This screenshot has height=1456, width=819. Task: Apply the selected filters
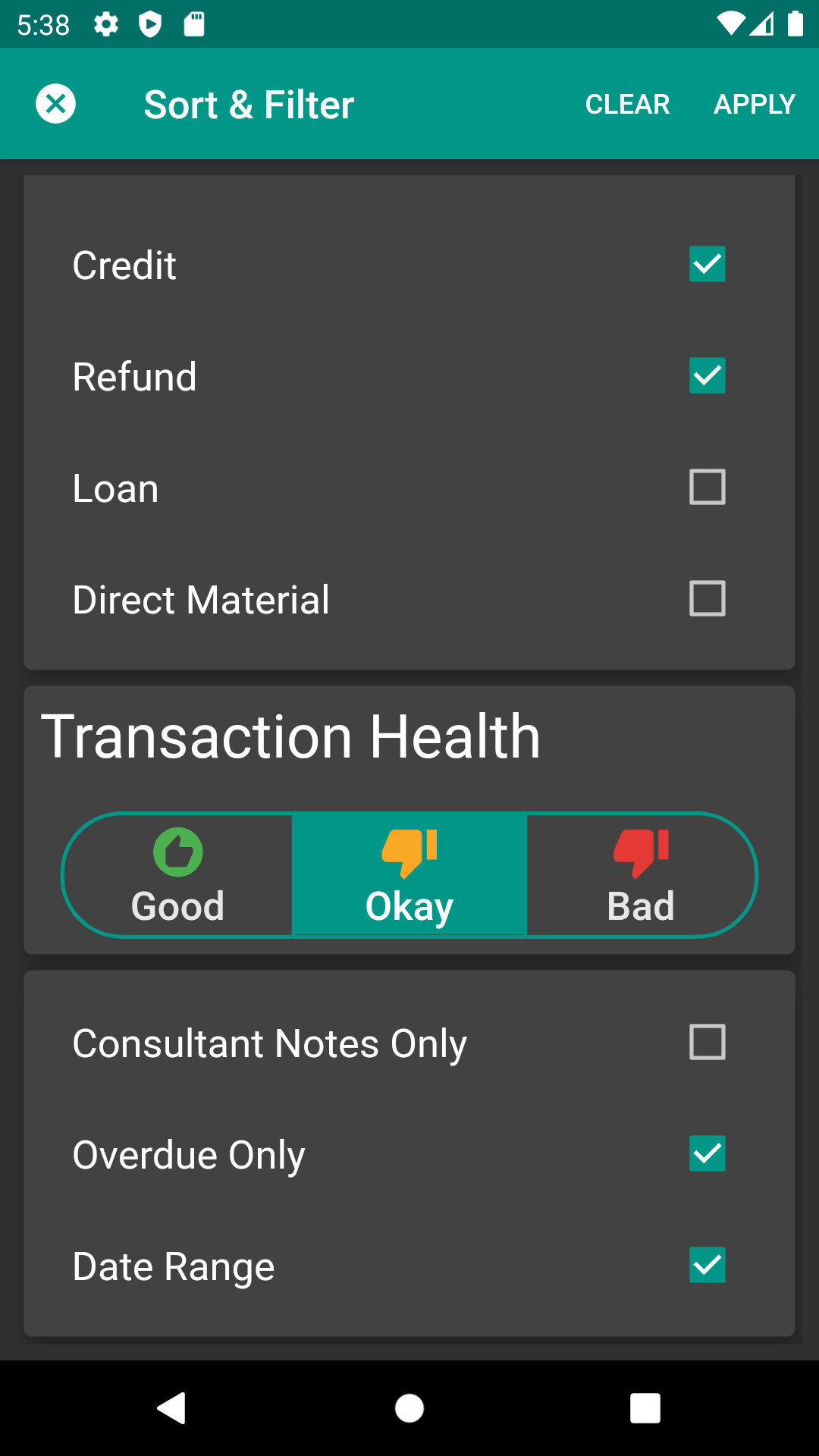click(755, 104)
